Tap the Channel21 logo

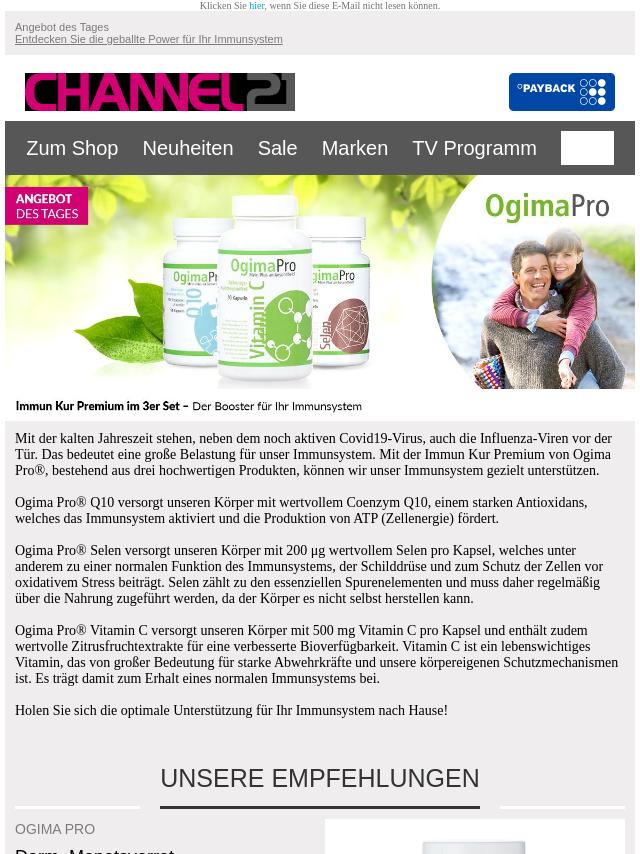pos(160,92)
